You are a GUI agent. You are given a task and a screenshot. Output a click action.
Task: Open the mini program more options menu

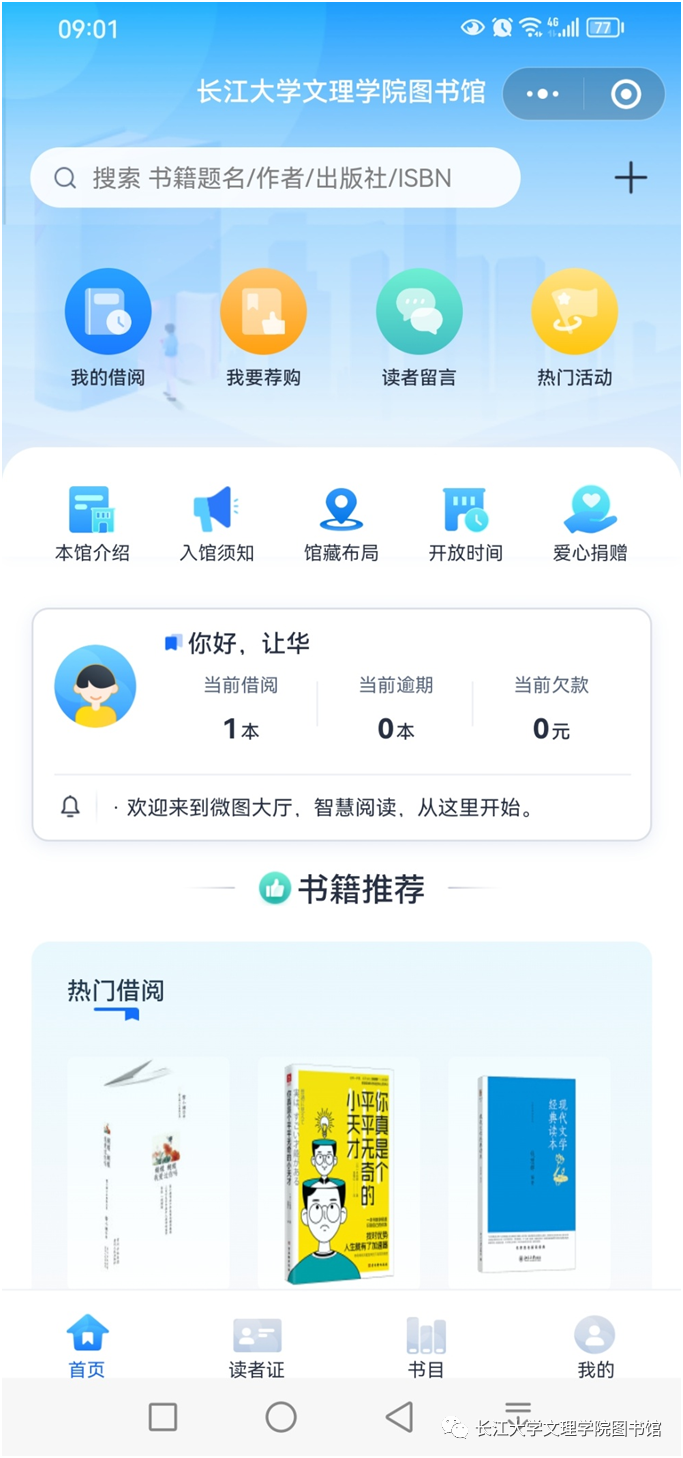(x=542, y=94)
